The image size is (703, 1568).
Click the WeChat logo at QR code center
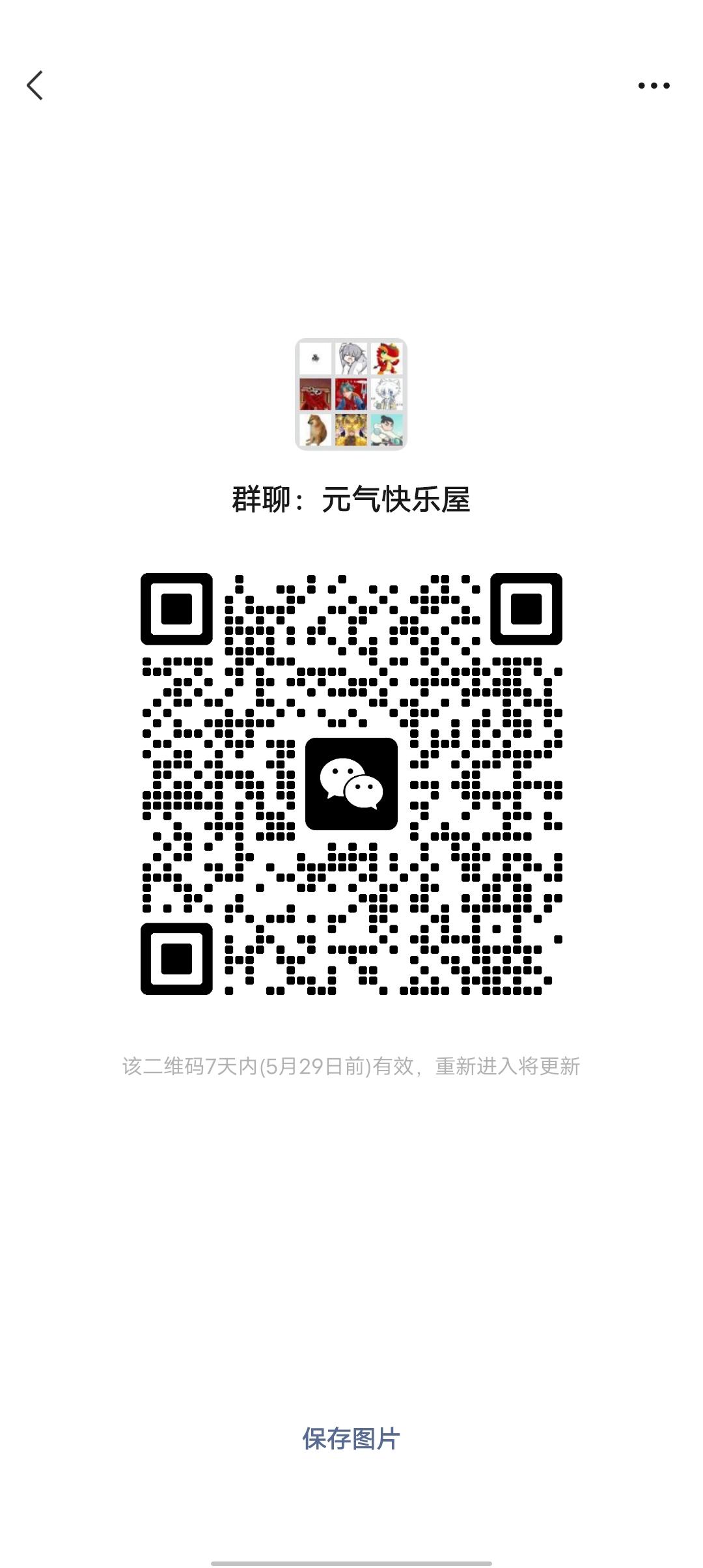[x=351, y=784]
